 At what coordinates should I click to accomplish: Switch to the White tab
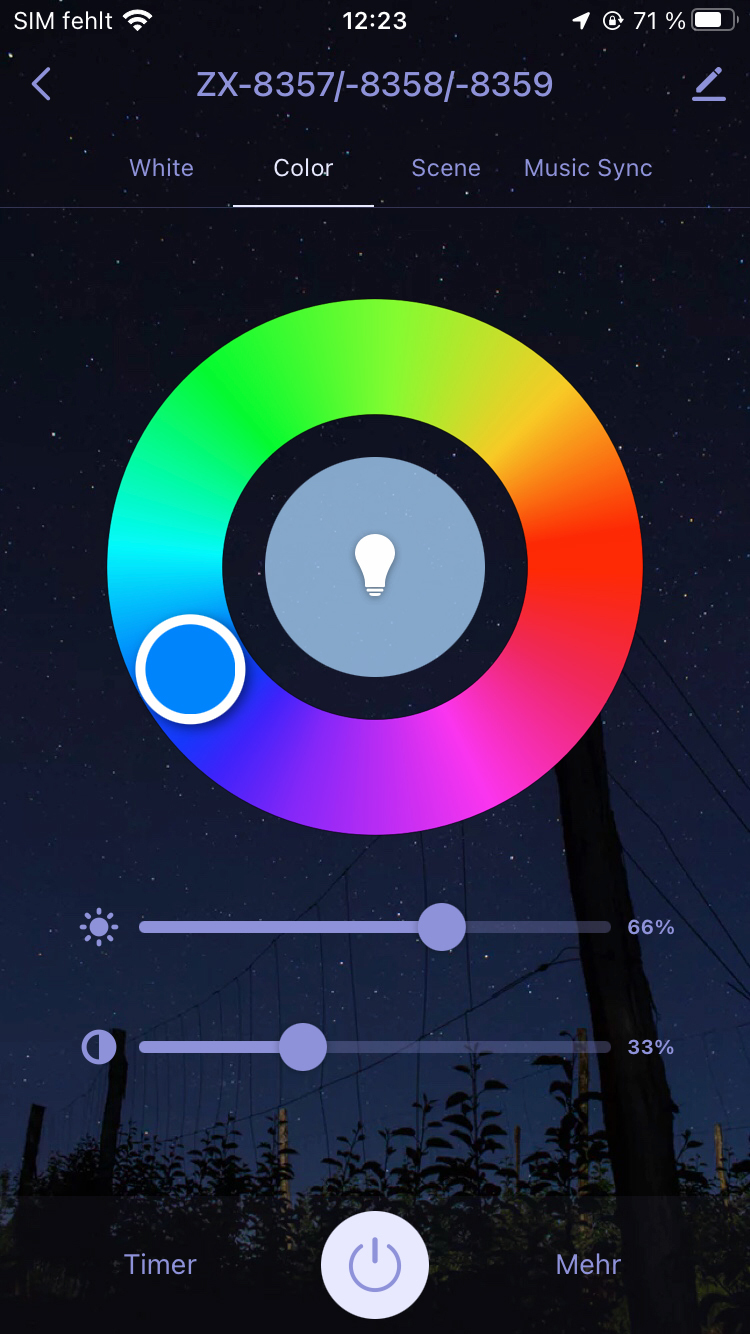point(161,168)
